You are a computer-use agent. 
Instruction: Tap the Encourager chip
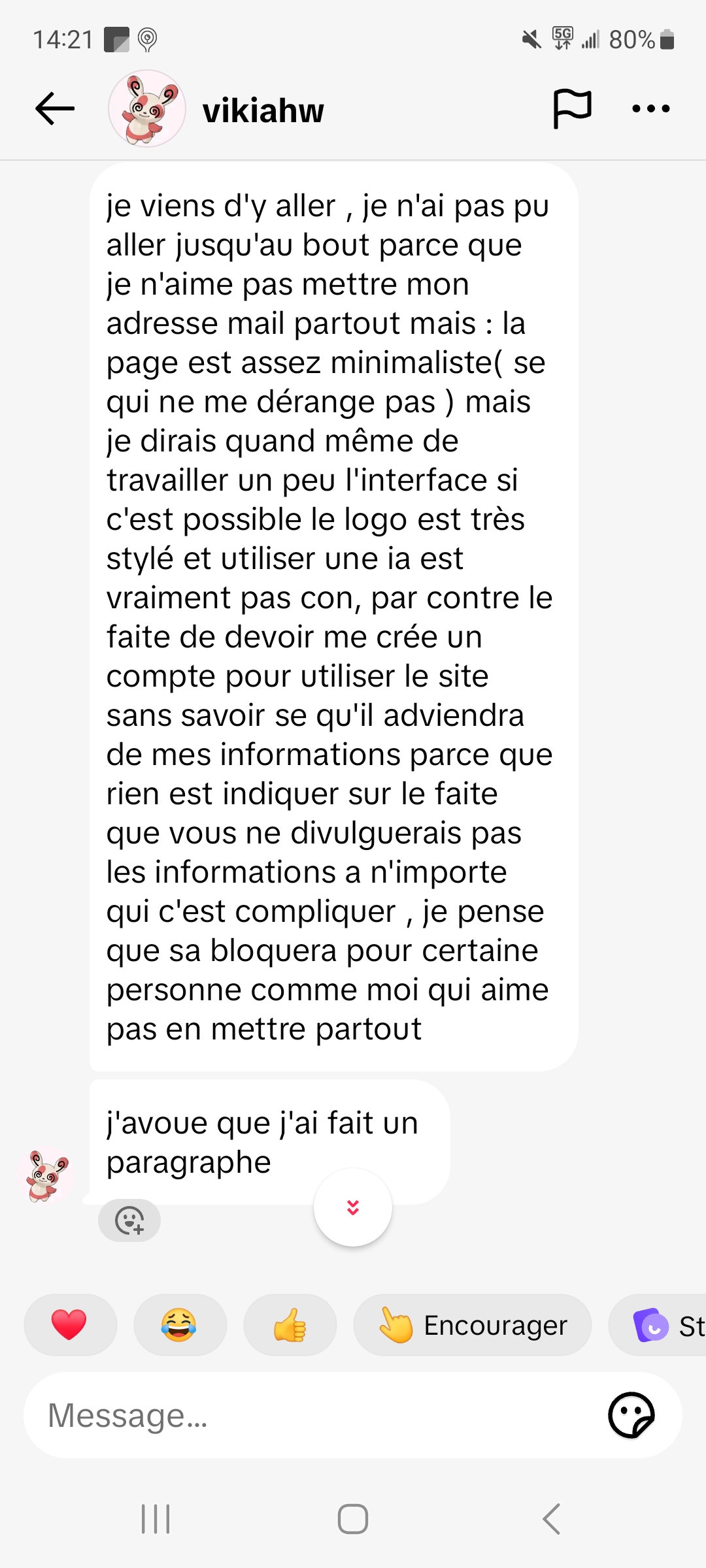pyautogui.click(x=473, y=1325)
